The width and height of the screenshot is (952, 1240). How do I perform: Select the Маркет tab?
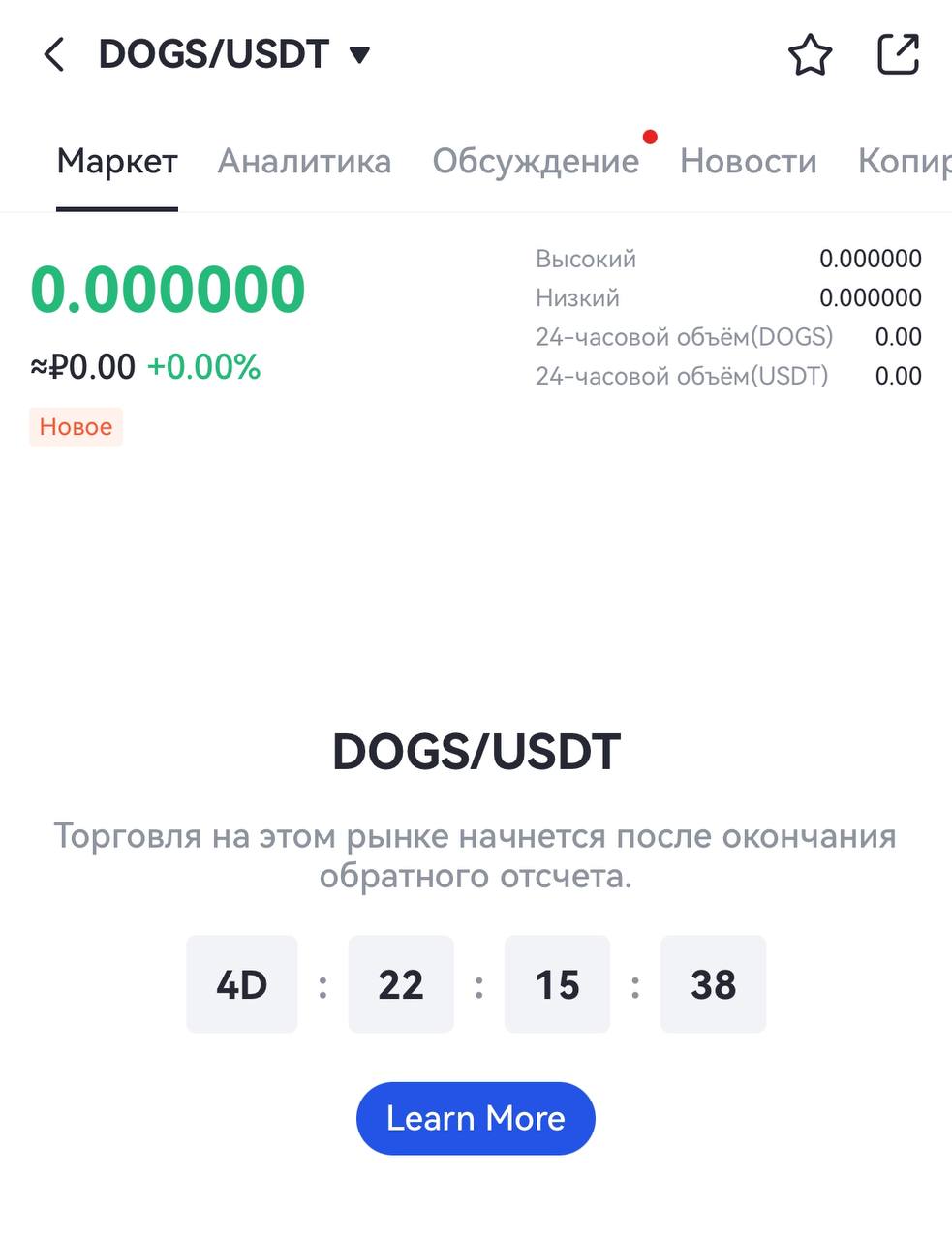pyautogui.click(x=117, y=161)
